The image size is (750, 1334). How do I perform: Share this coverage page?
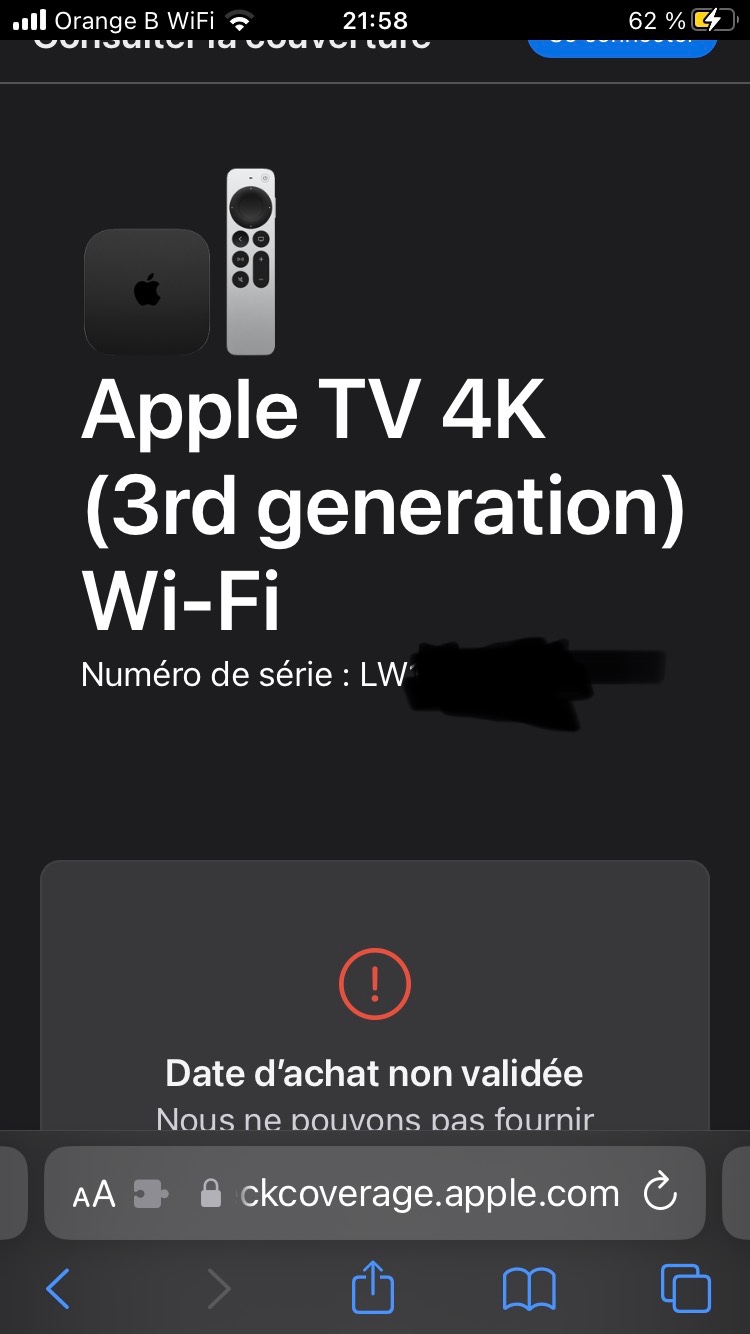click(x=373, y=1287)
